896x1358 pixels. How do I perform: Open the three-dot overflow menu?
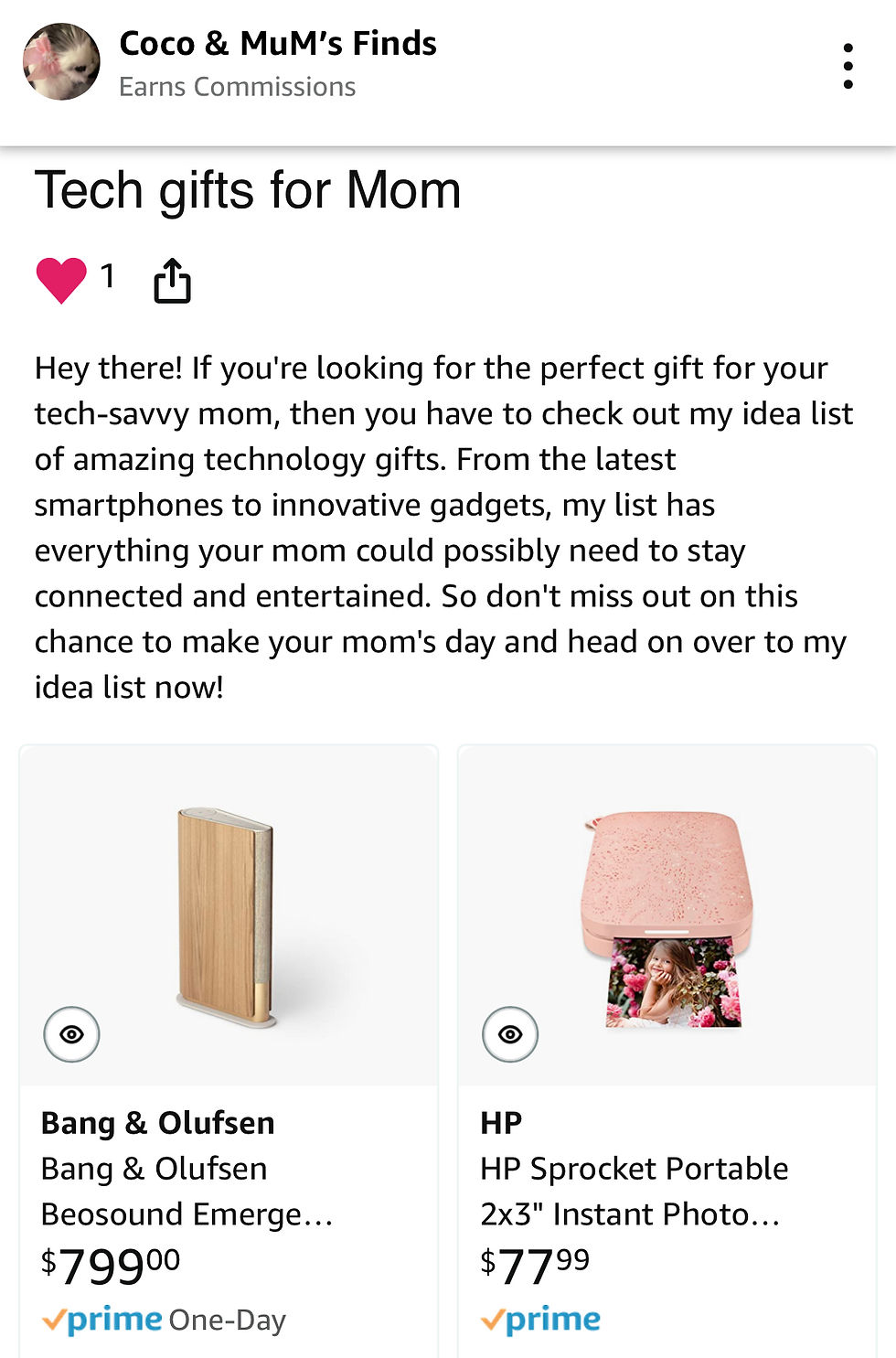point(848,66)
